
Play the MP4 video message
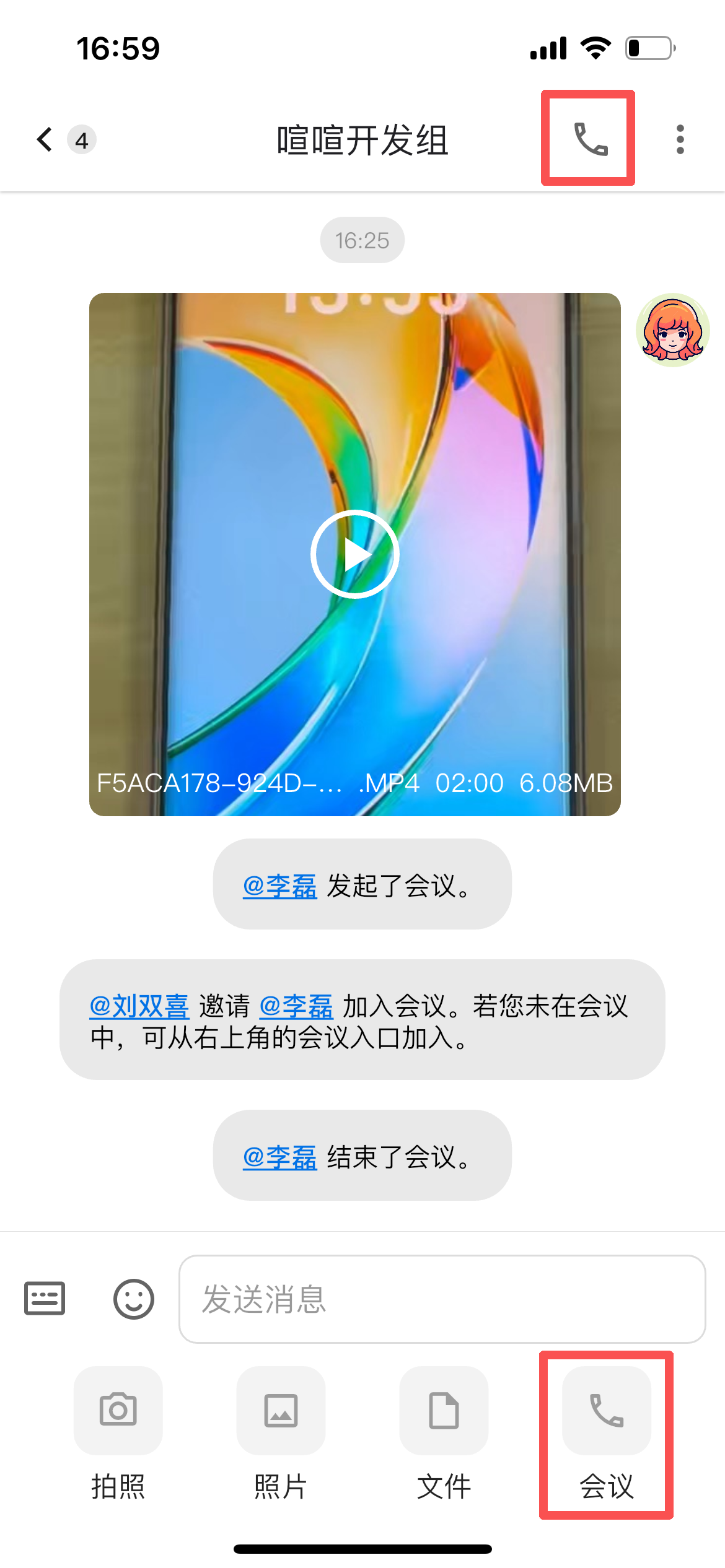click(x=354, y=554)
